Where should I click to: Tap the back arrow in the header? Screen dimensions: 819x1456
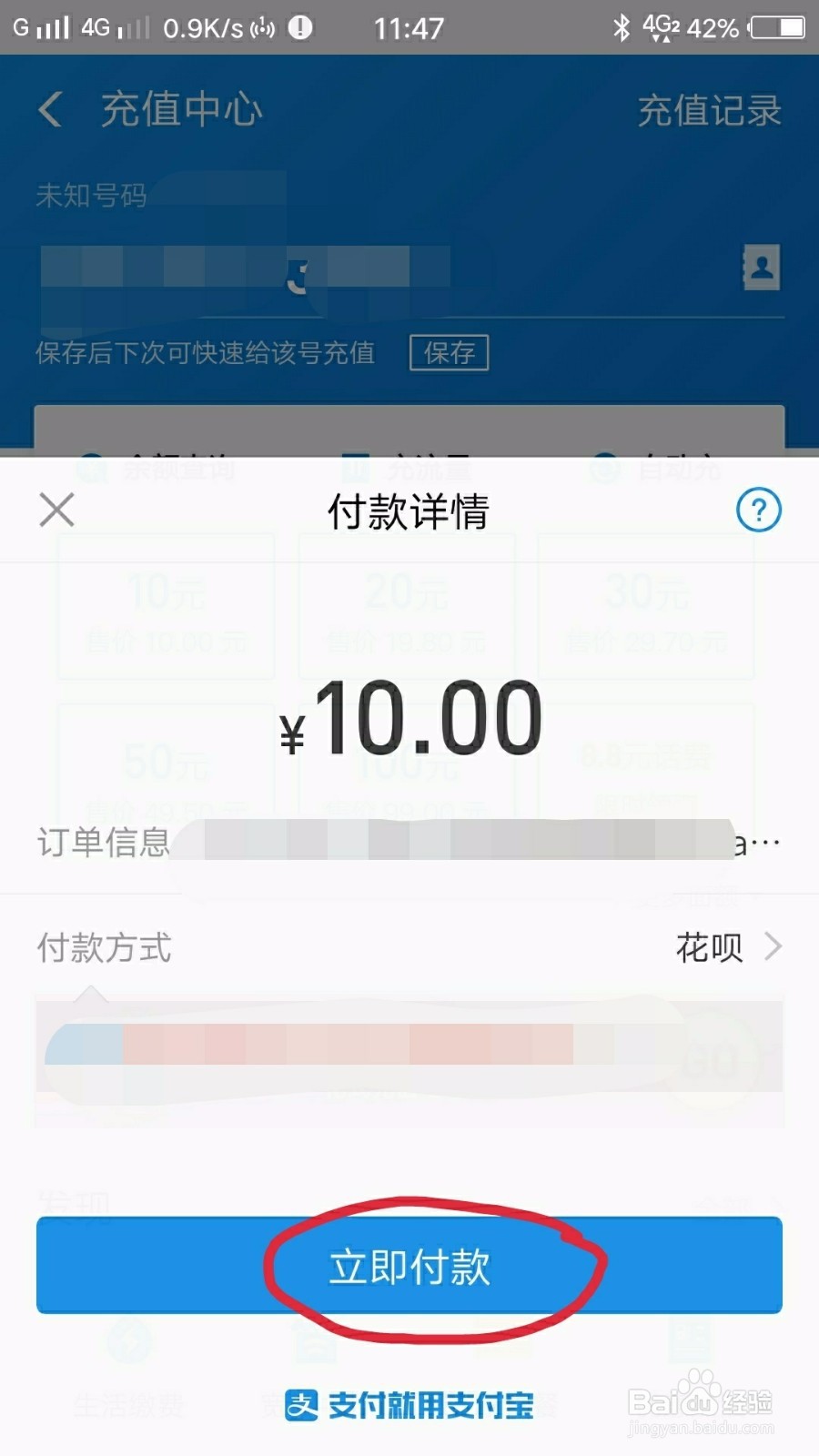pos(48,108)
